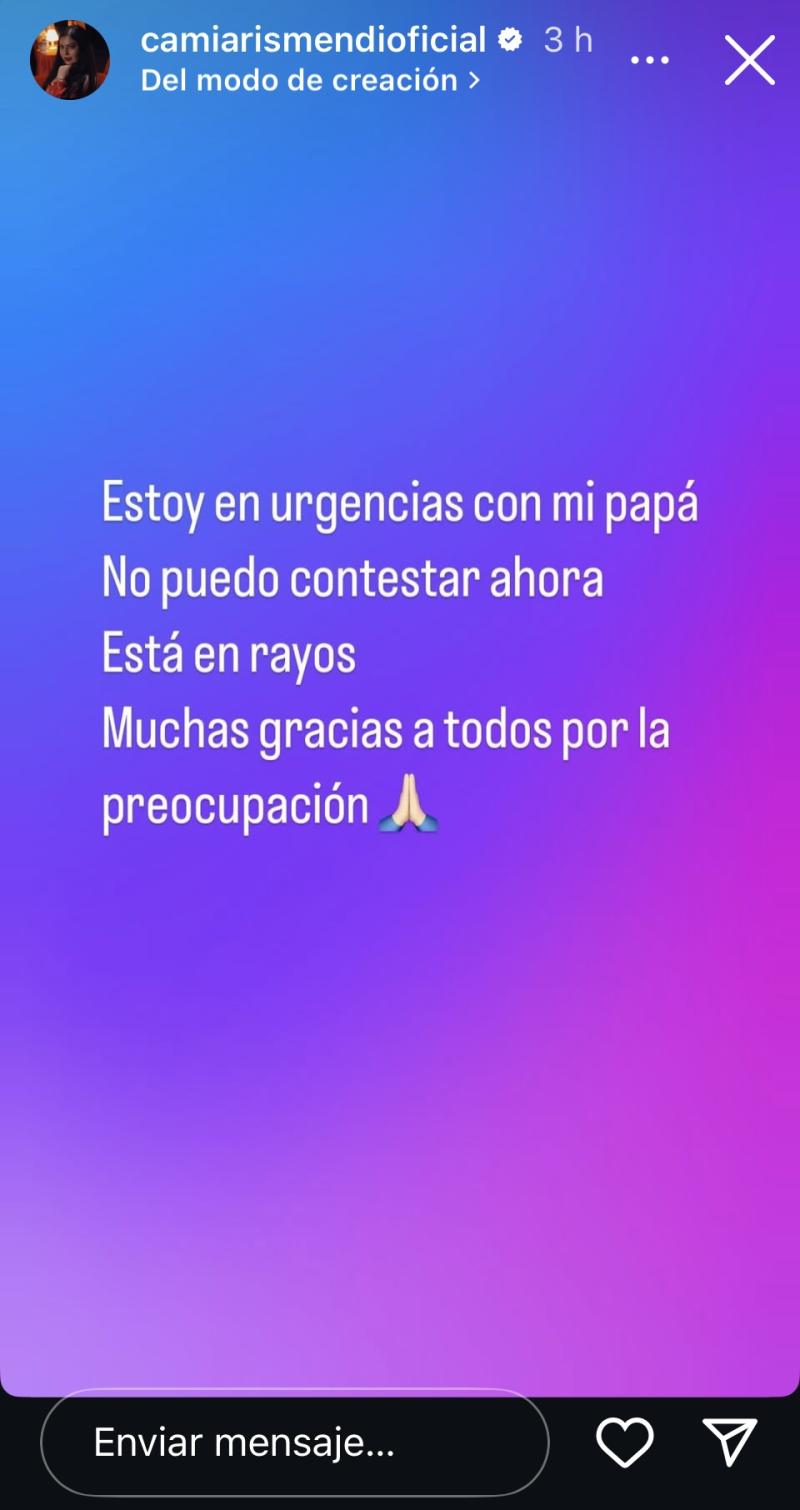The width and height of the screenshot is (800, 1510).
Task: Tap the heart to react to the story
Action: (x=626, y=1443)
